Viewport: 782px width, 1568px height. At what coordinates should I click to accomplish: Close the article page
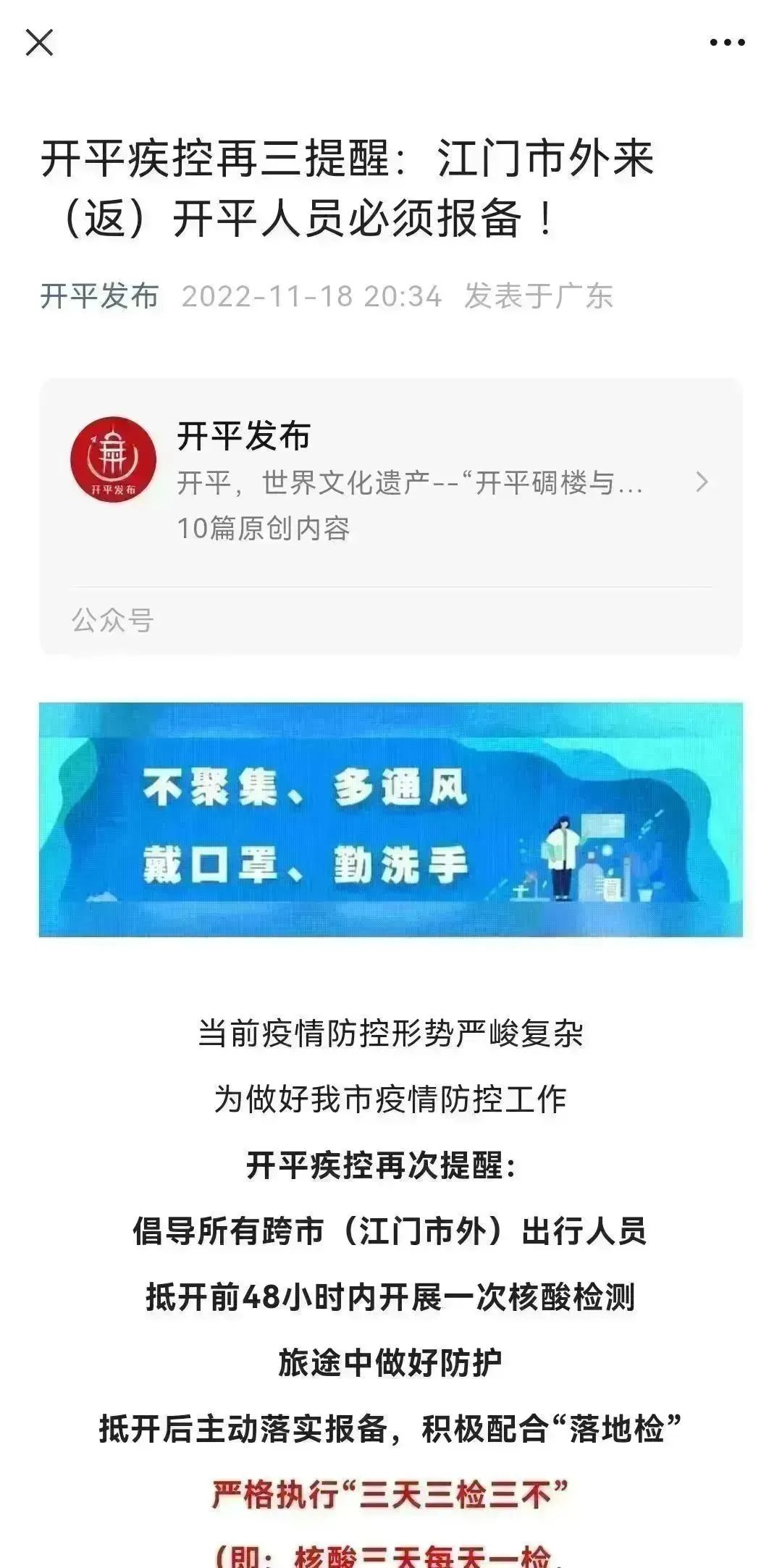coord(39,43)
